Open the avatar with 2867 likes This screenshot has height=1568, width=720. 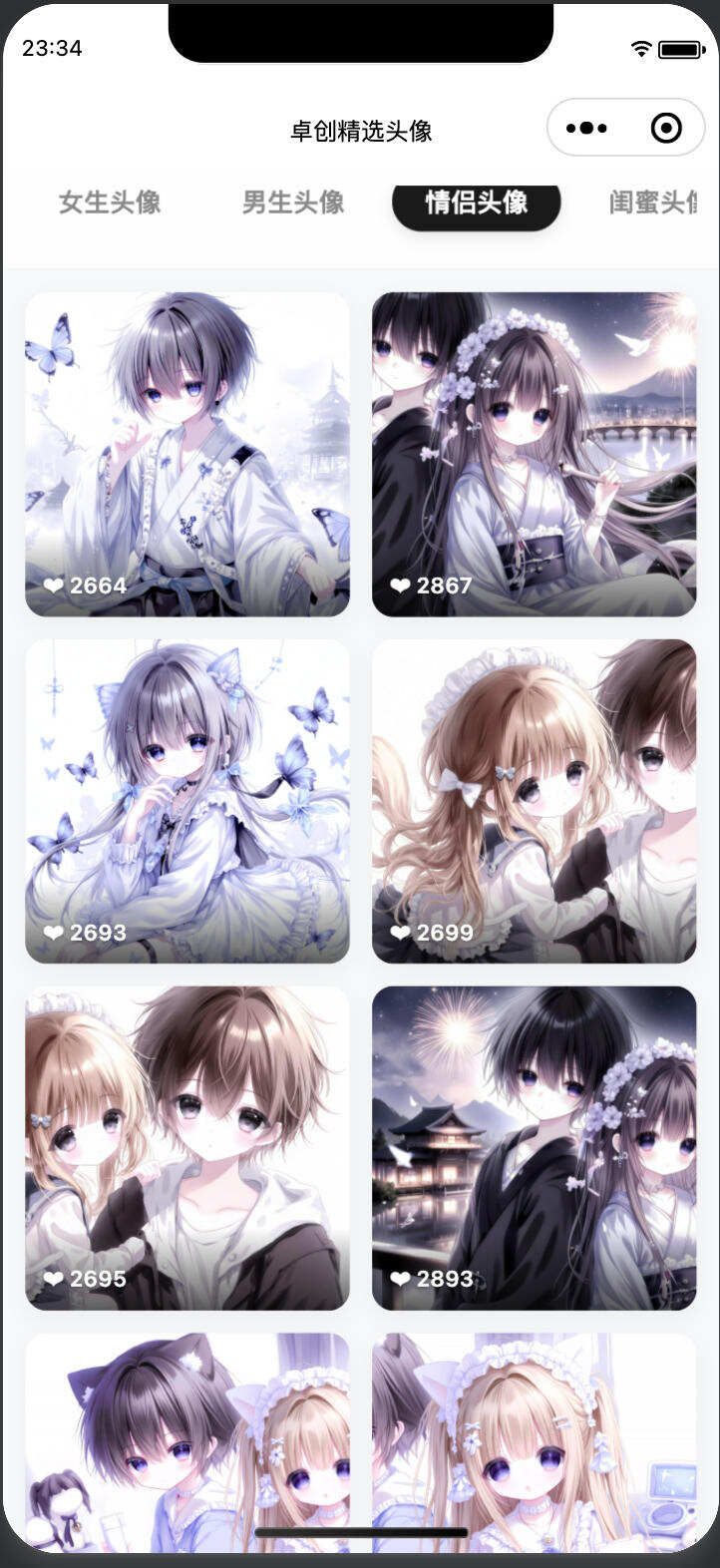point(534,454)
